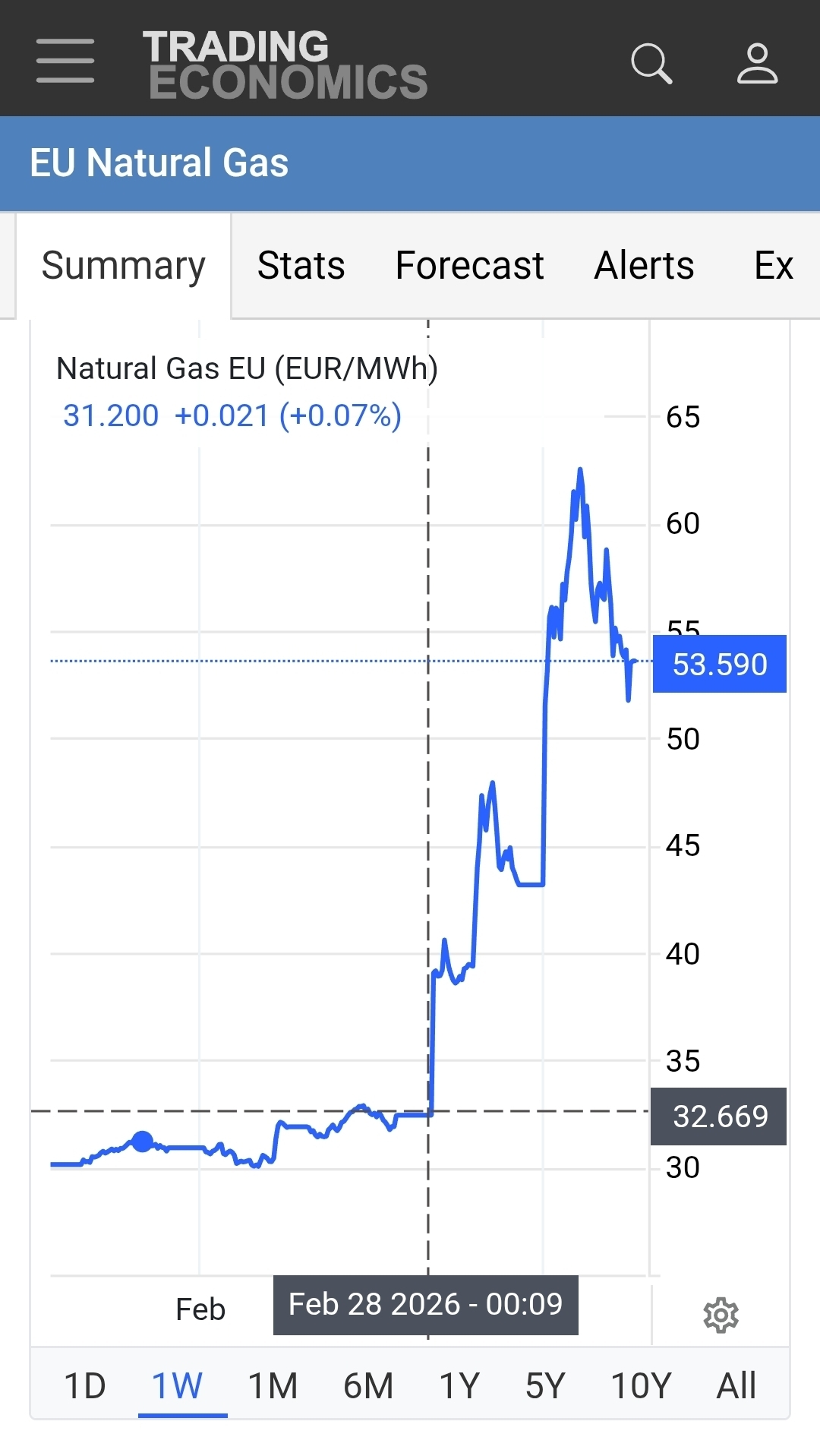Tap the Trading Economics home logo

click(285, 64)
